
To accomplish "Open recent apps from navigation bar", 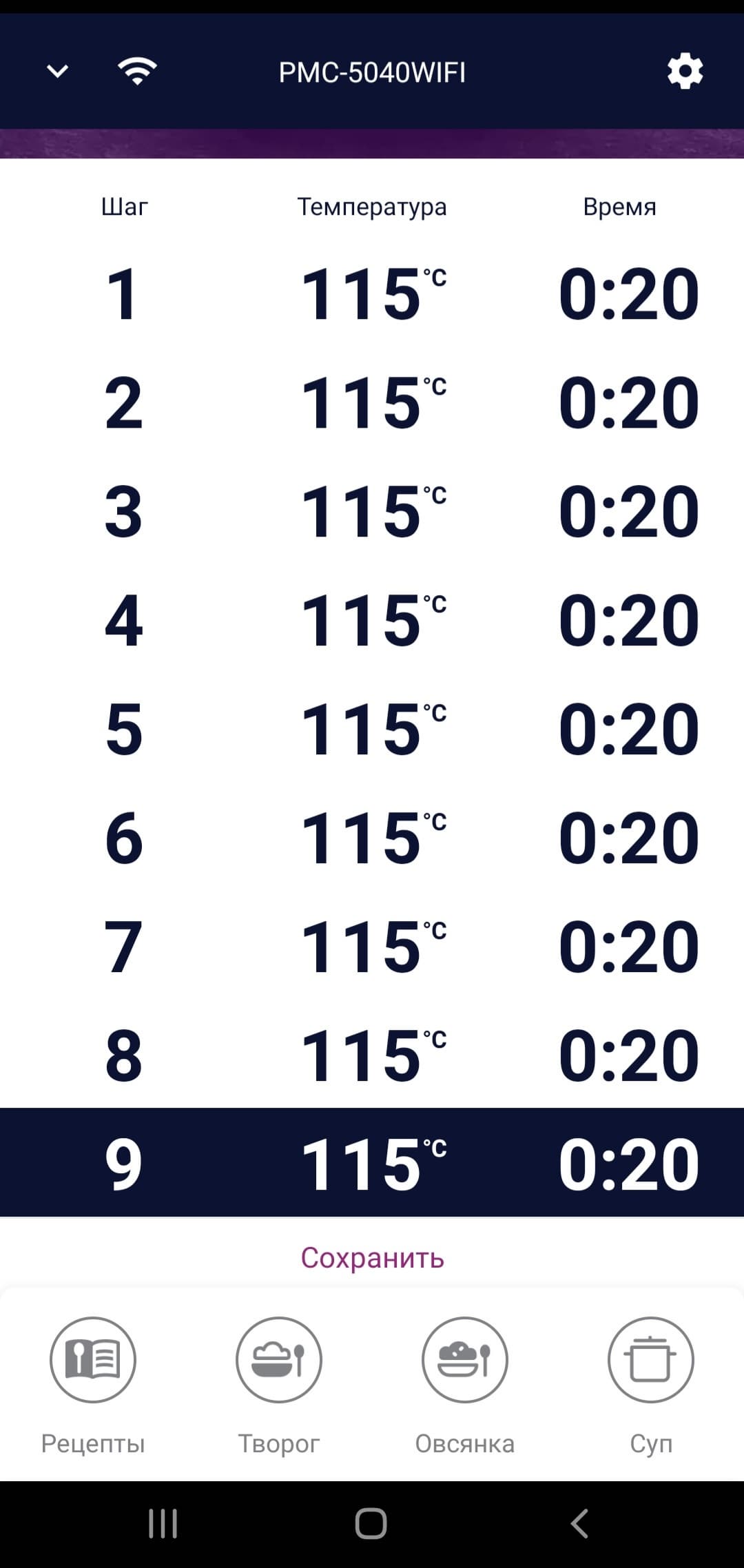I will (163, 1523).
